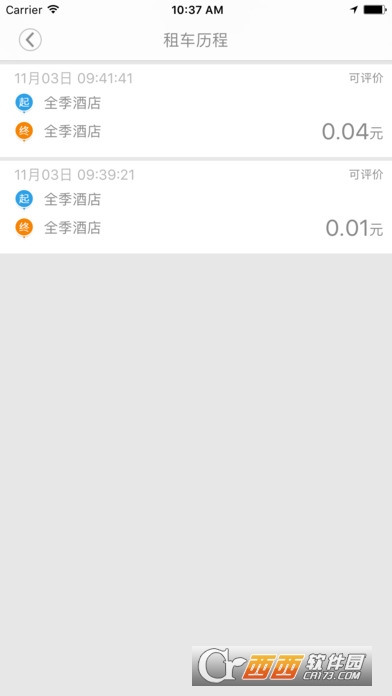Image resolution: width=392 pixels, height=696 pixels.
Task: Open the 09:39:21 rental trip costing 0.01元
Action: (196, 207)
